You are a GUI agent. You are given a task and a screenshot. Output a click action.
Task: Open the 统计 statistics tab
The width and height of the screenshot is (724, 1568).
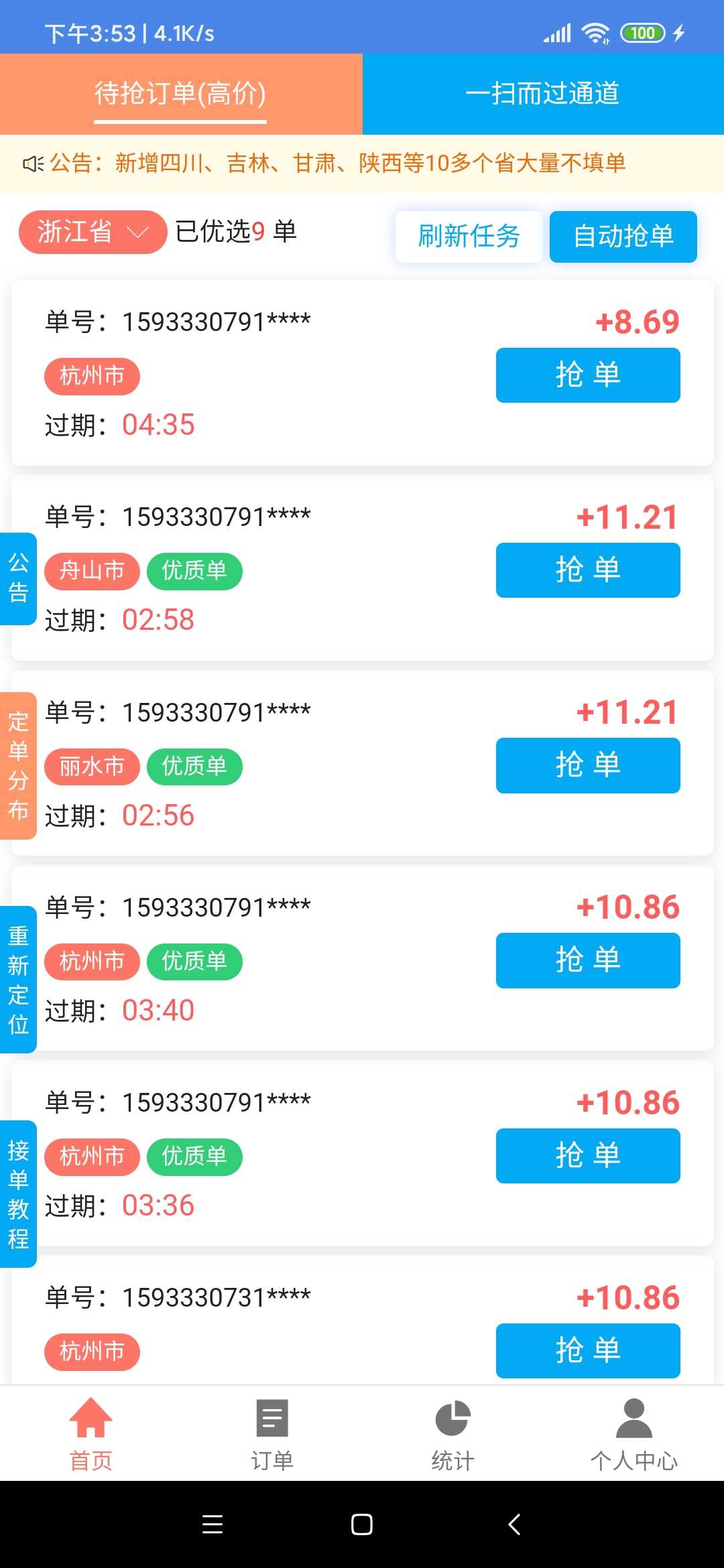coord(452,1434)
